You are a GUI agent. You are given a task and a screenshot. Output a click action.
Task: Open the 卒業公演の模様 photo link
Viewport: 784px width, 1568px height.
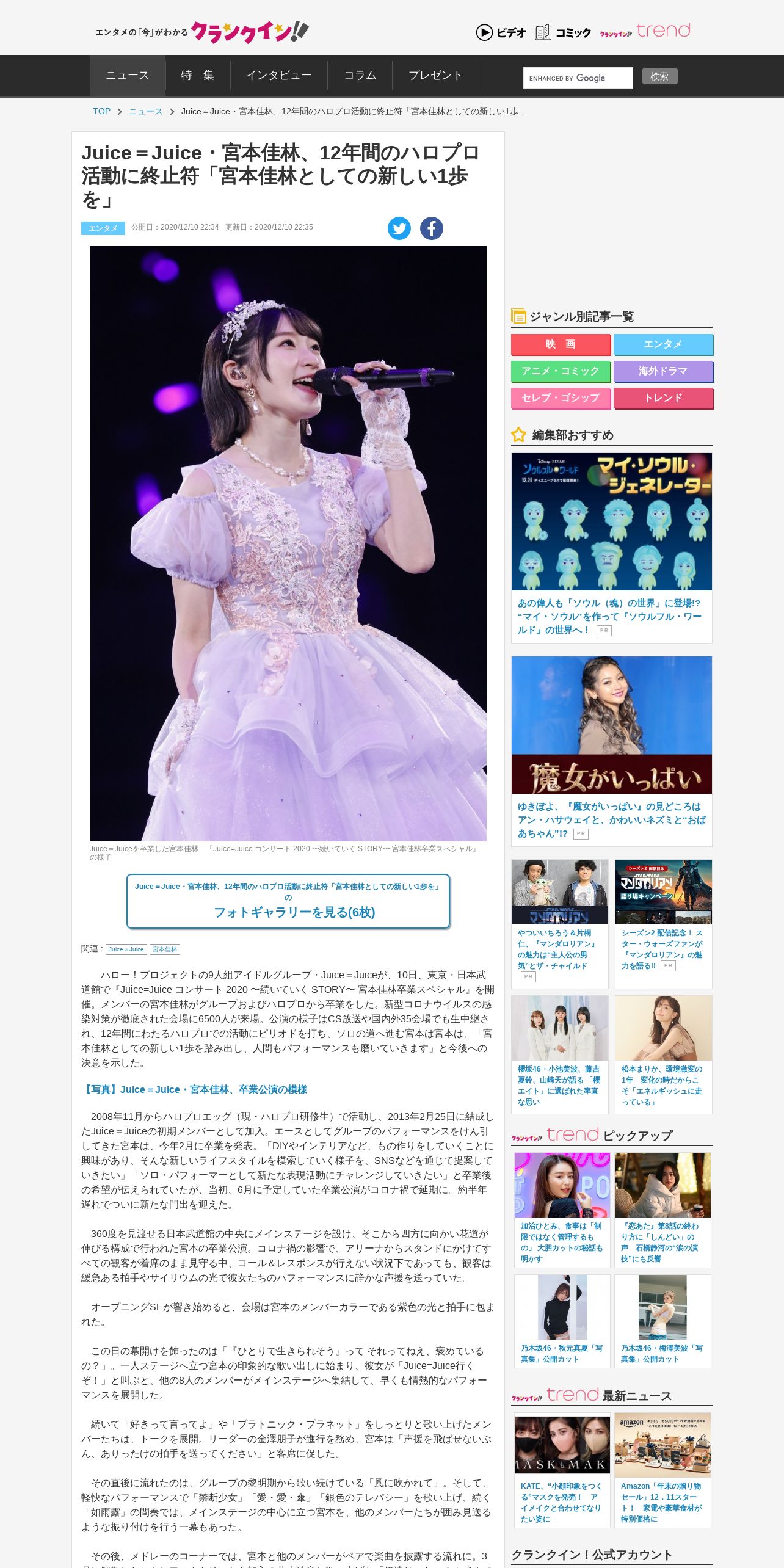point(195,1089)
